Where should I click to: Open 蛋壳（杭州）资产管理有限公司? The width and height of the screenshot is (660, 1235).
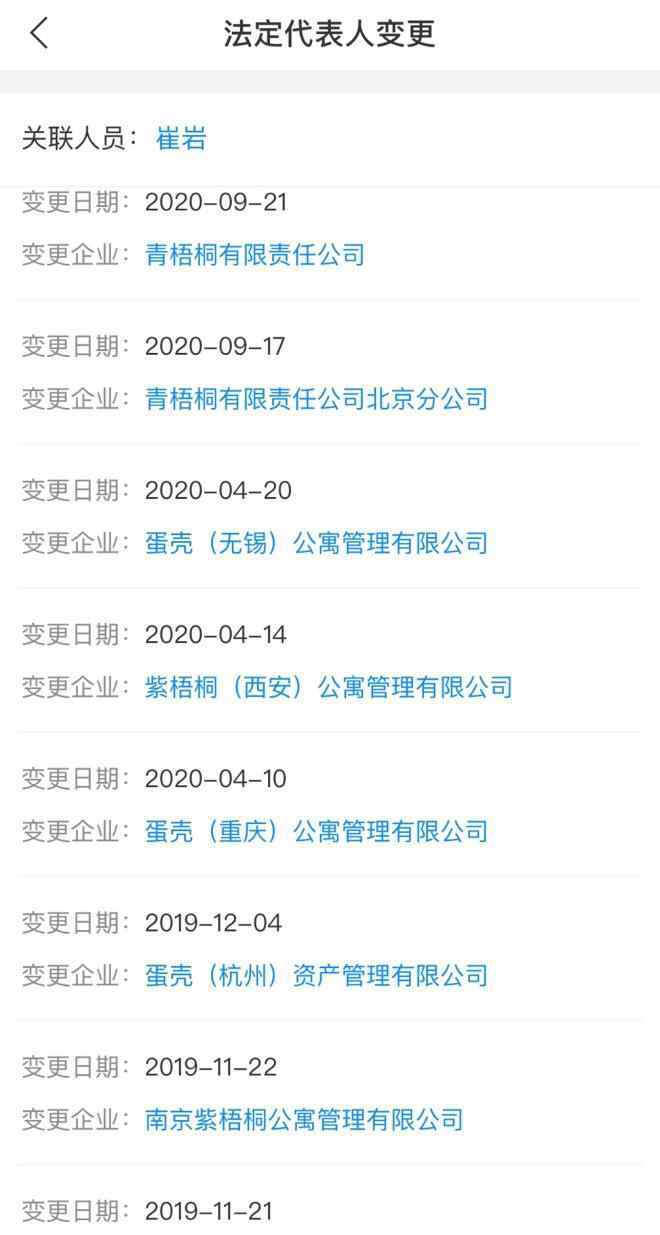pos(317,974)
